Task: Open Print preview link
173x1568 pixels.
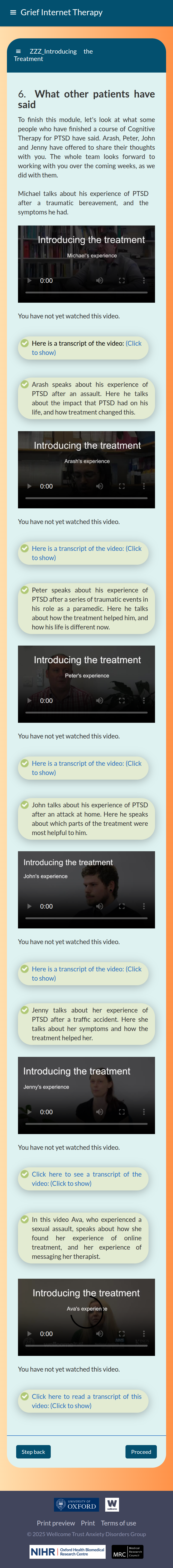Action: pos(56,1523)
